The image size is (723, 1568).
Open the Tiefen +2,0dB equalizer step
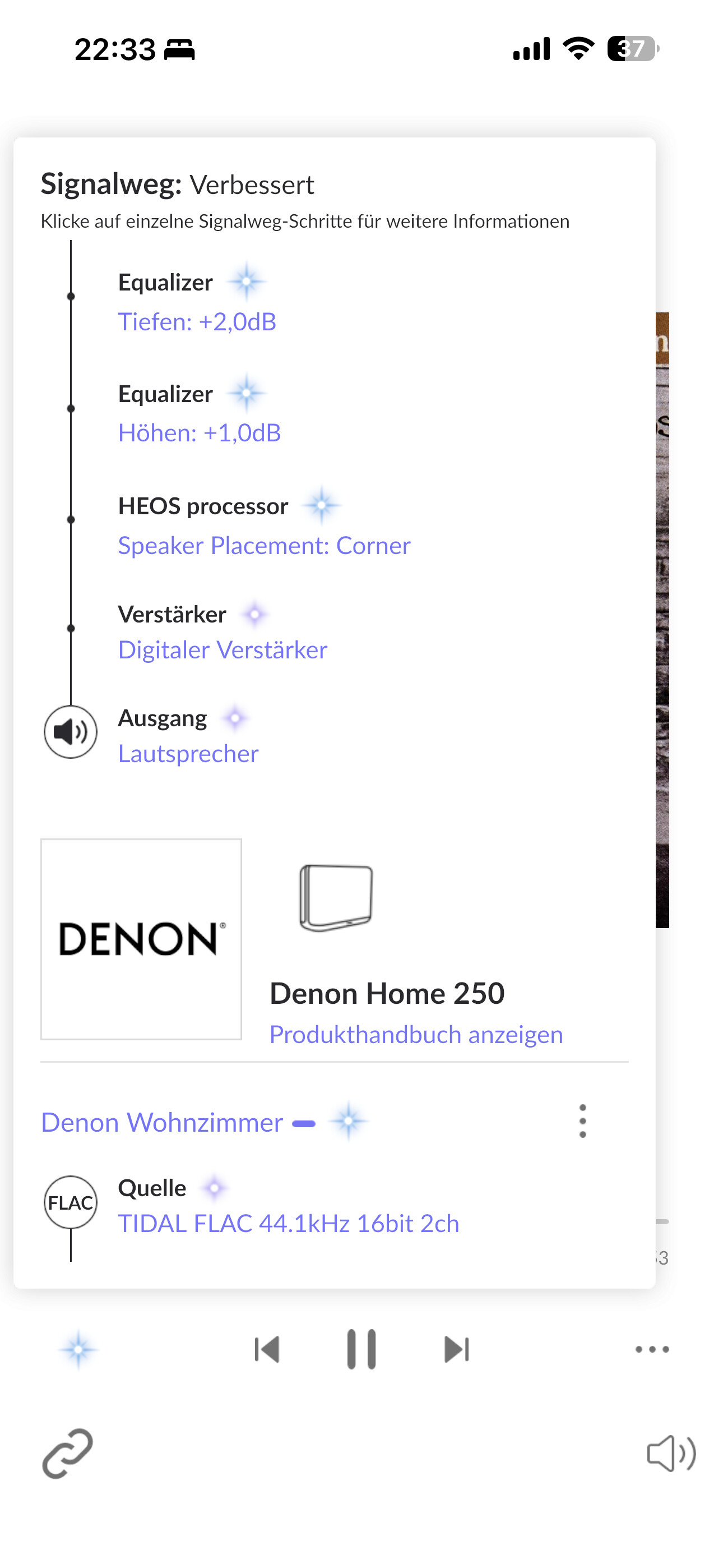pos(197,321)
